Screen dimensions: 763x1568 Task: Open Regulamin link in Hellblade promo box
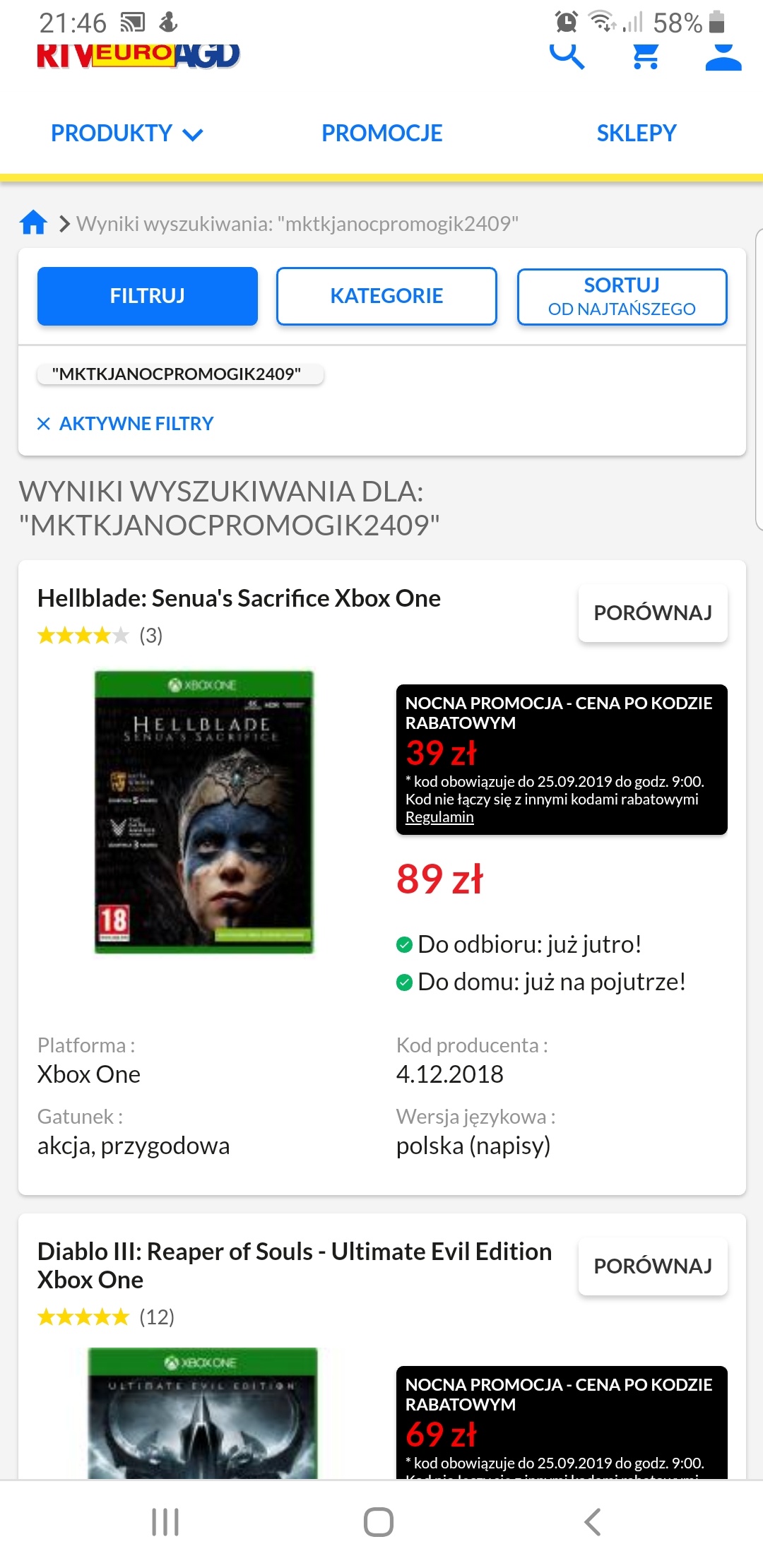pos(439,817)
